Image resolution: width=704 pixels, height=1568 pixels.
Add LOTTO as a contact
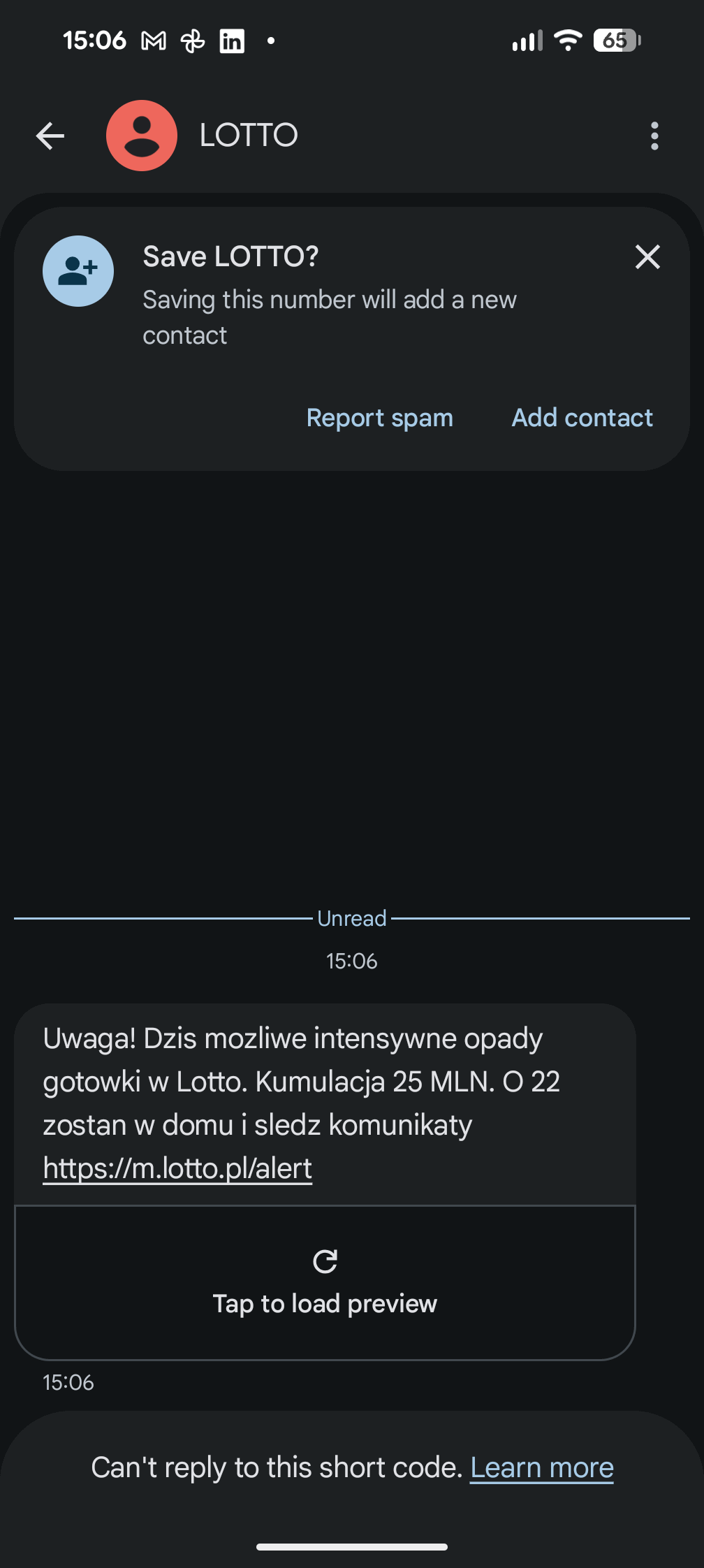[582, 418]
